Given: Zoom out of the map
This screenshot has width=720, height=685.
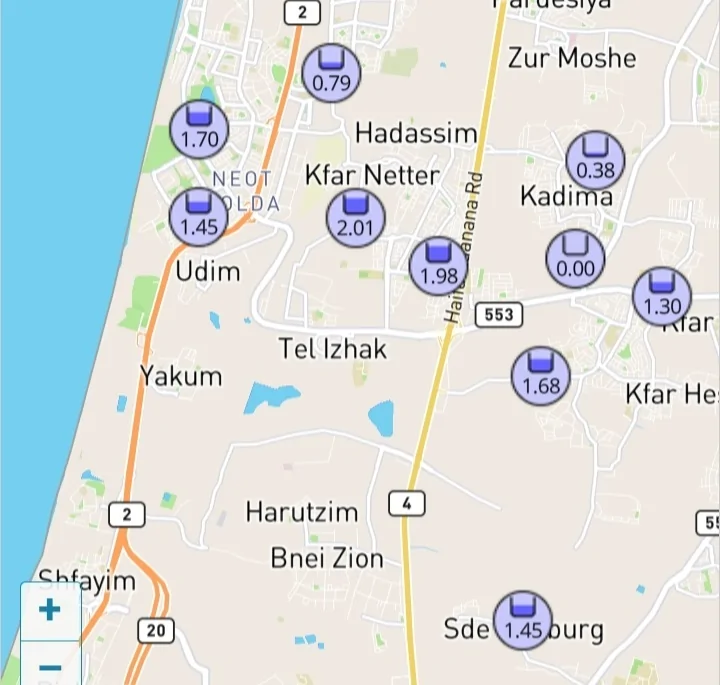Looking at the screenshot, I should pos(49,666).
